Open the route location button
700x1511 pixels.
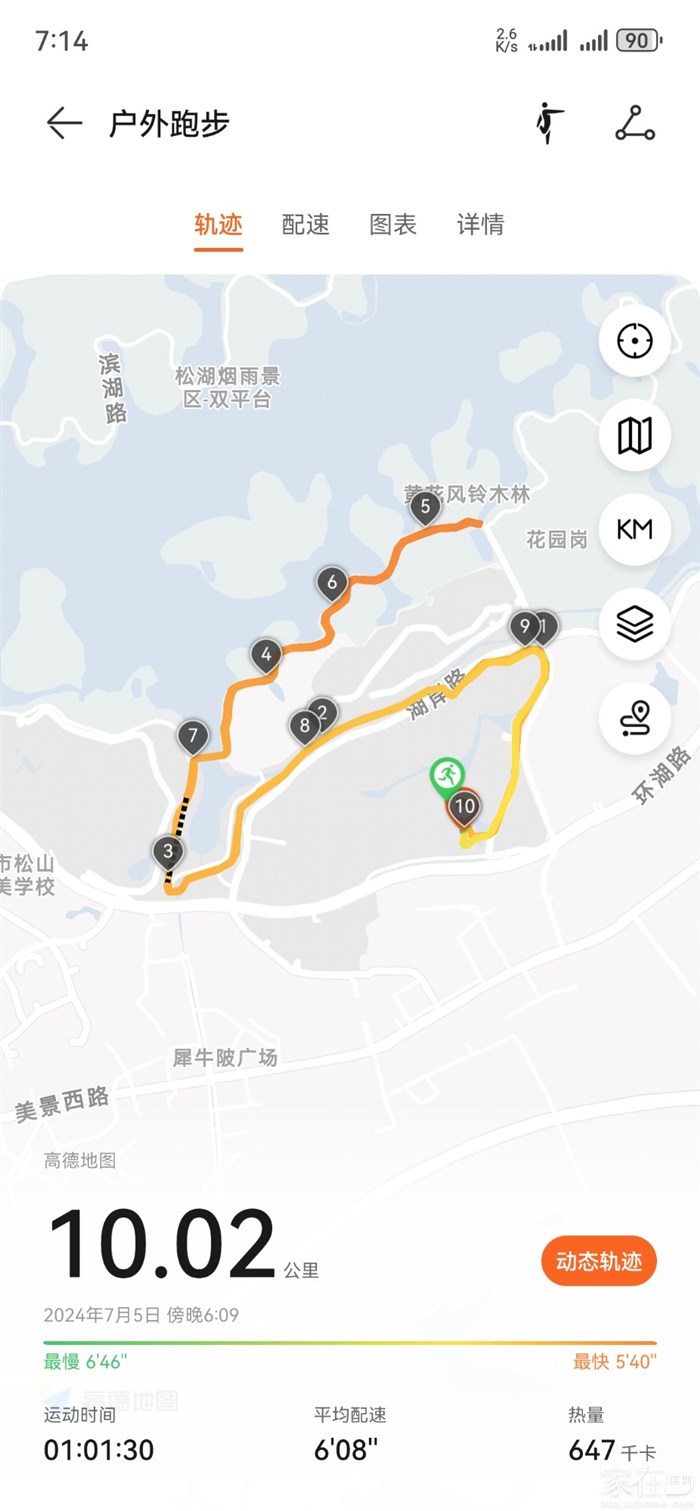tap(634, 719)
